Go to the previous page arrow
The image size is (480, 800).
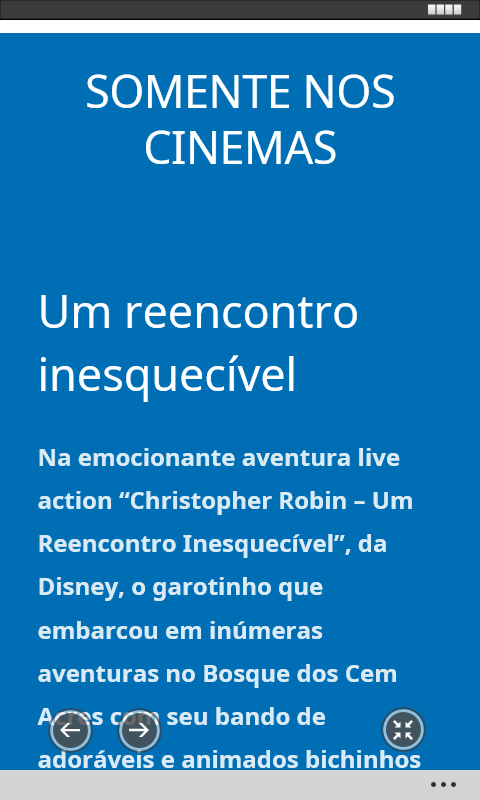[70, 730]
